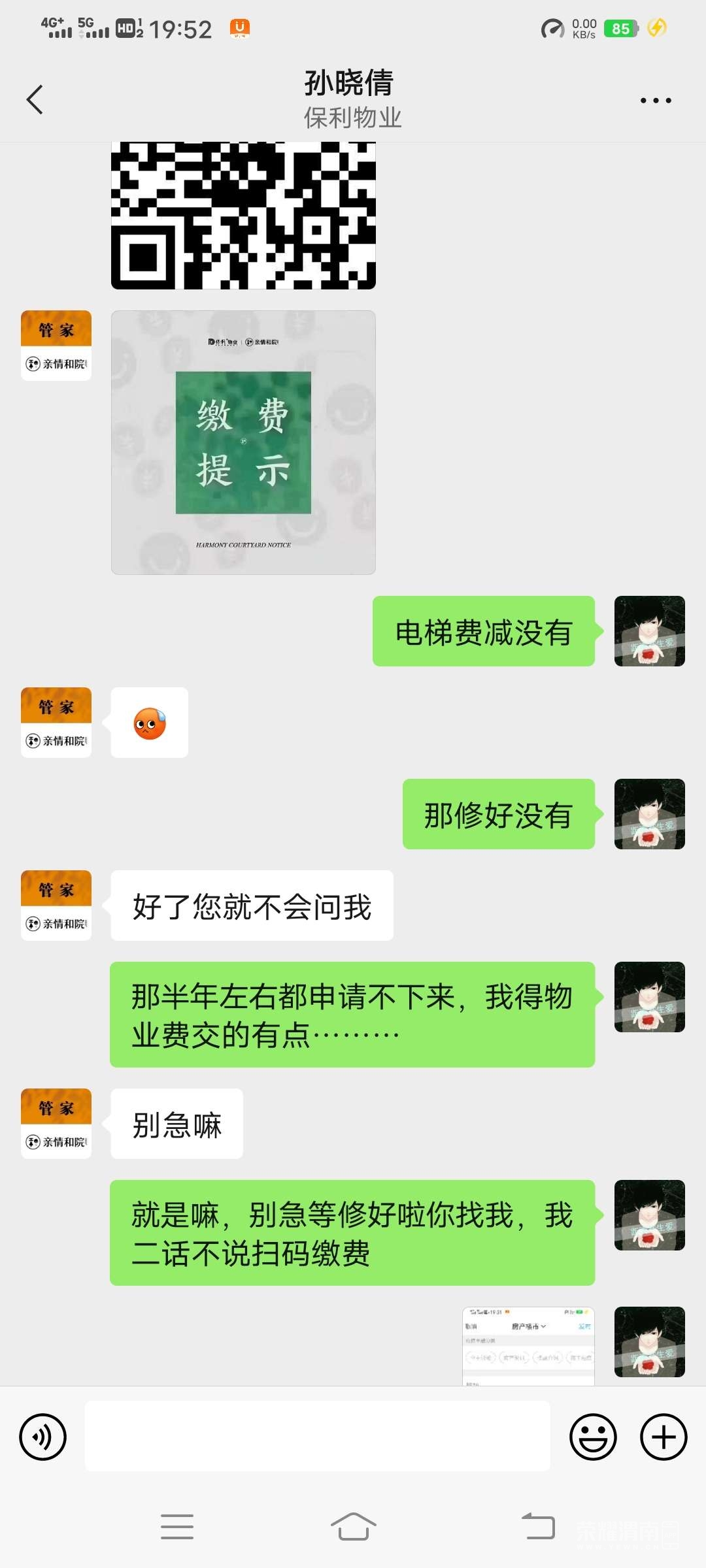706x1568 pixels.
Task: Go back from the chat with 孙晓倩
Action: point(35,100)
